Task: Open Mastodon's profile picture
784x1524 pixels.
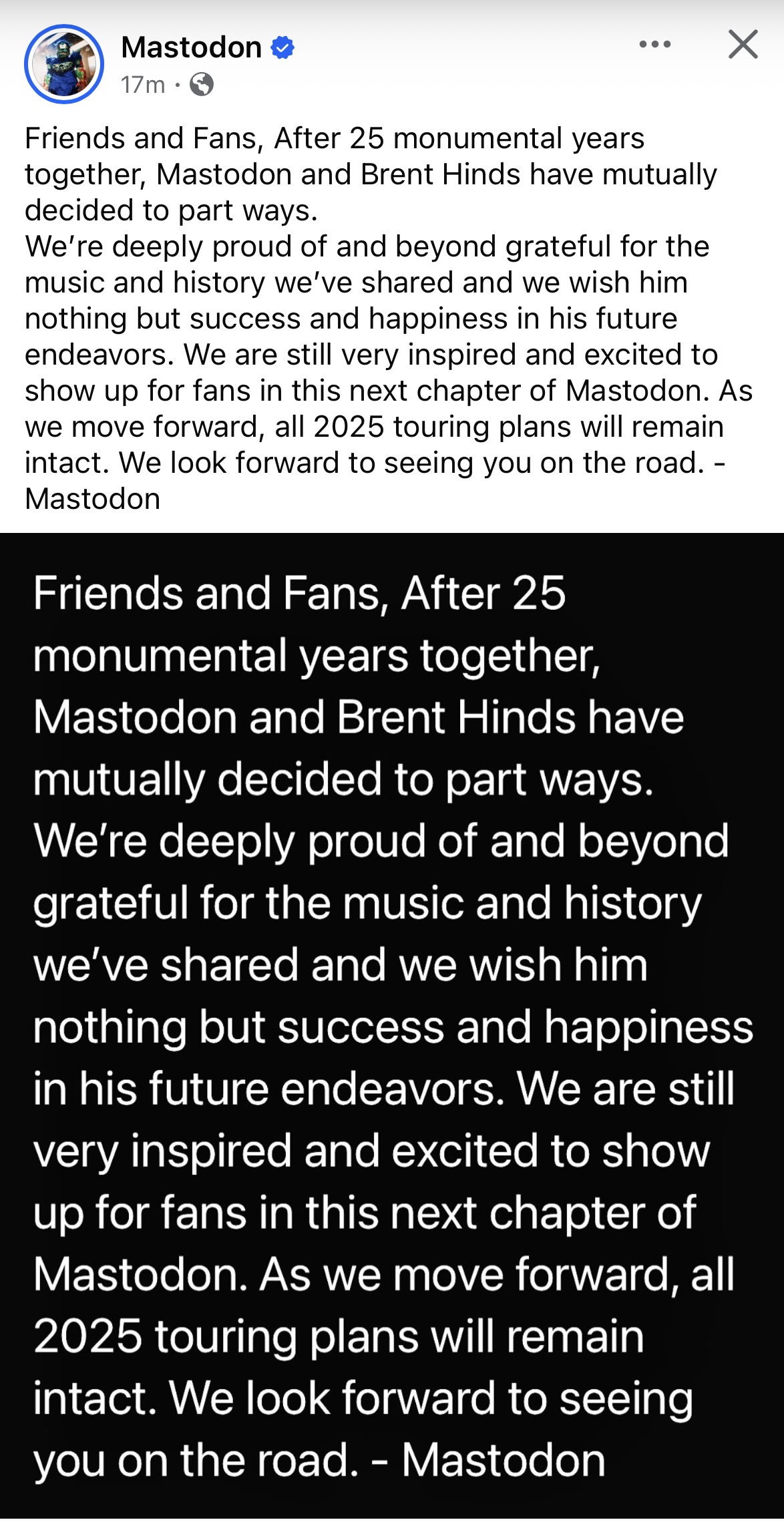Action: pyautogui.click(x=64, y=64)
